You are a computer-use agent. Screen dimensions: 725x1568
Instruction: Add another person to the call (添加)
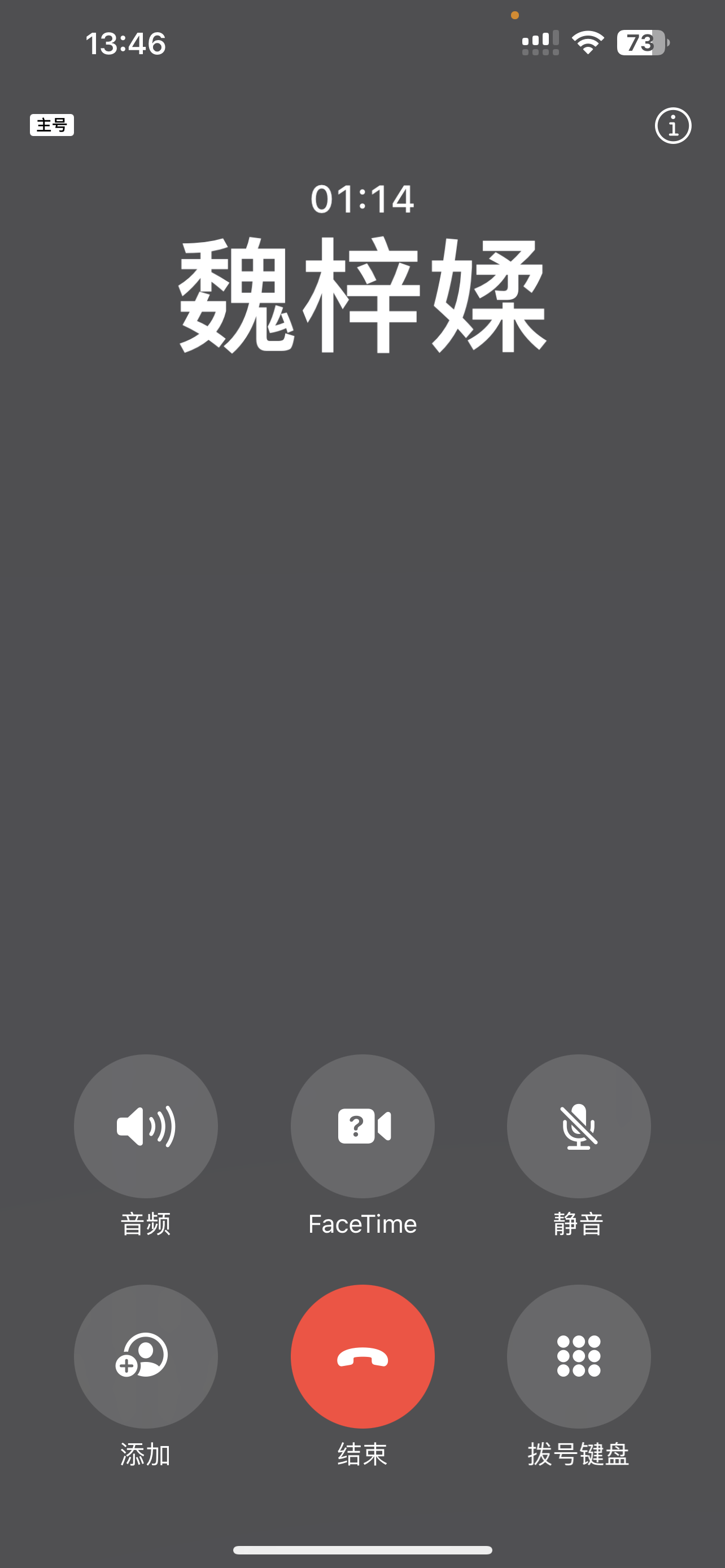point(146,1356)
